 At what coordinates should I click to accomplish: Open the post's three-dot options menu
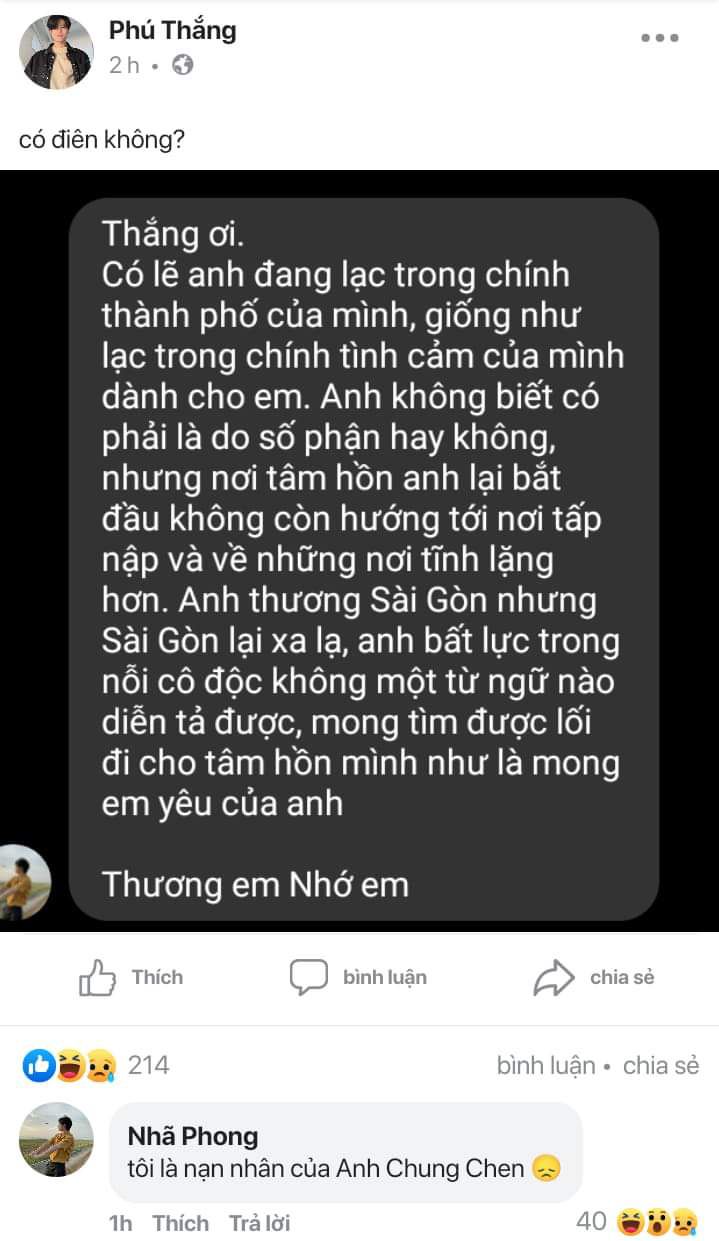click(659, 38)
